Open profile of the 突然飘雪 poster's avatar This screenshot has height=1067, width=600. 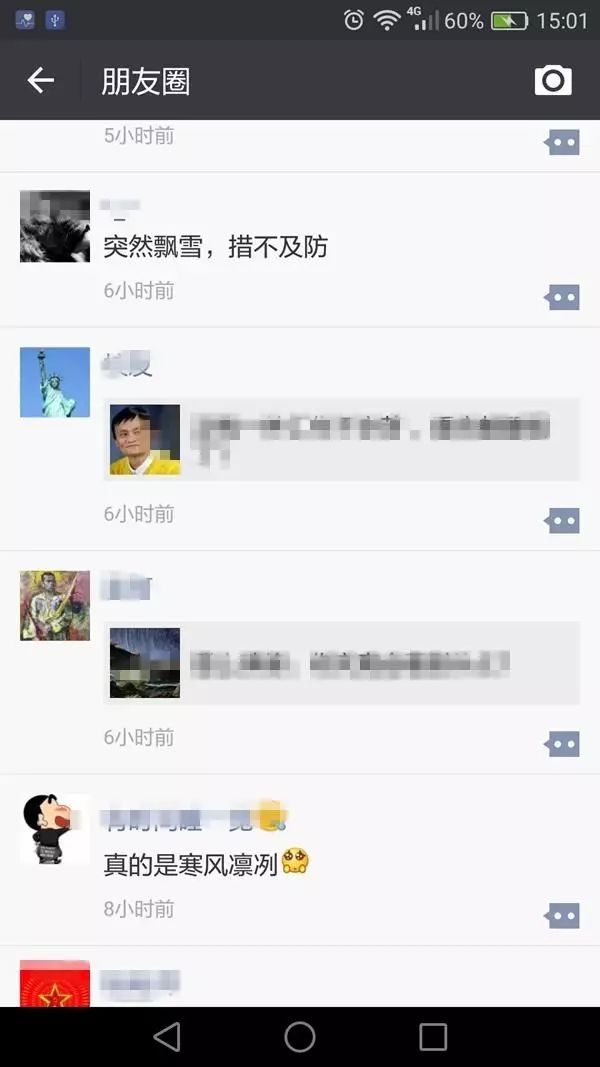click(x=55, y=226)
